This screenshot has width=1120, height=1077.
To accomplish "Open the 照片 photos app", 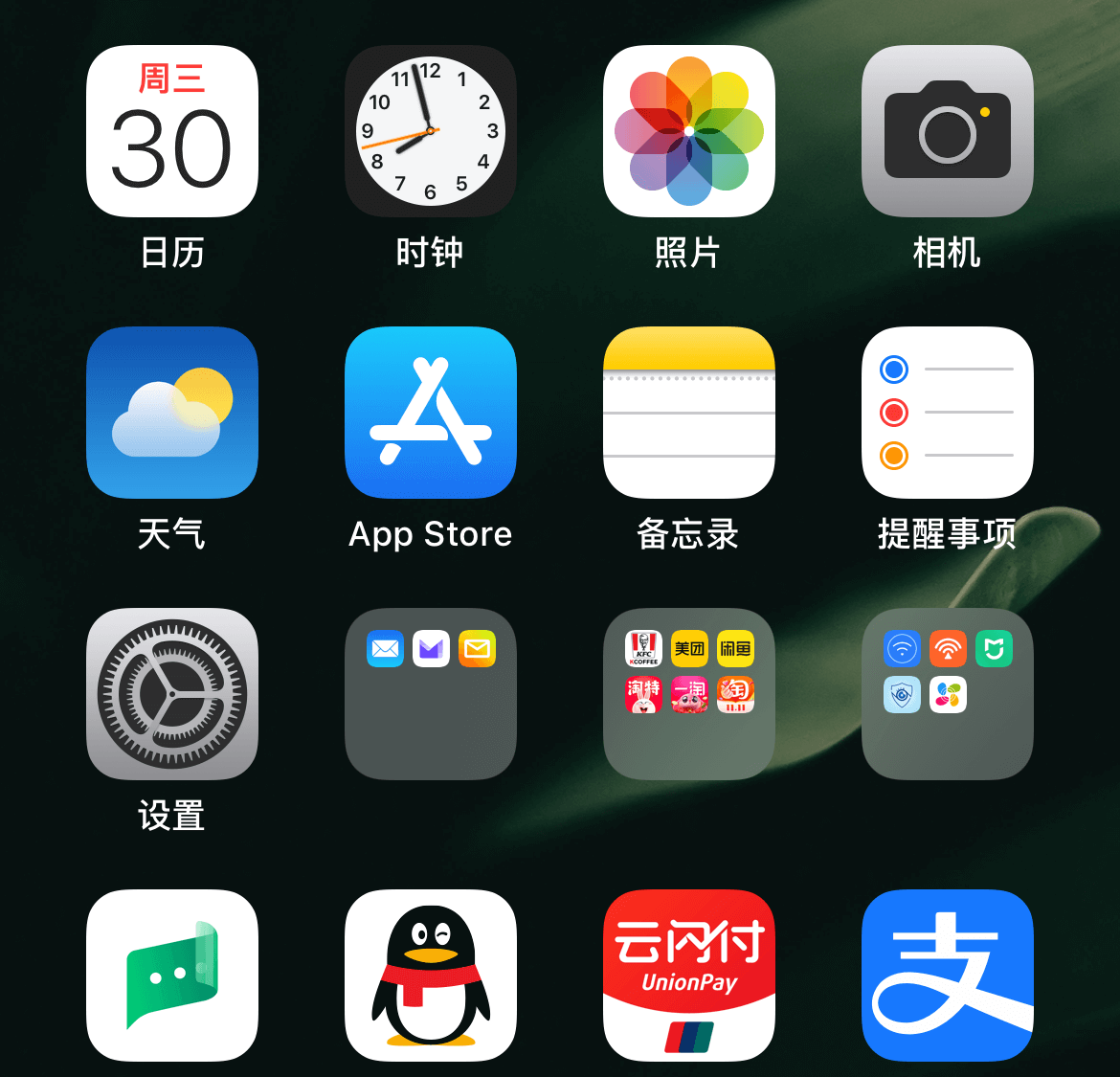I will [x=689, y=131].
